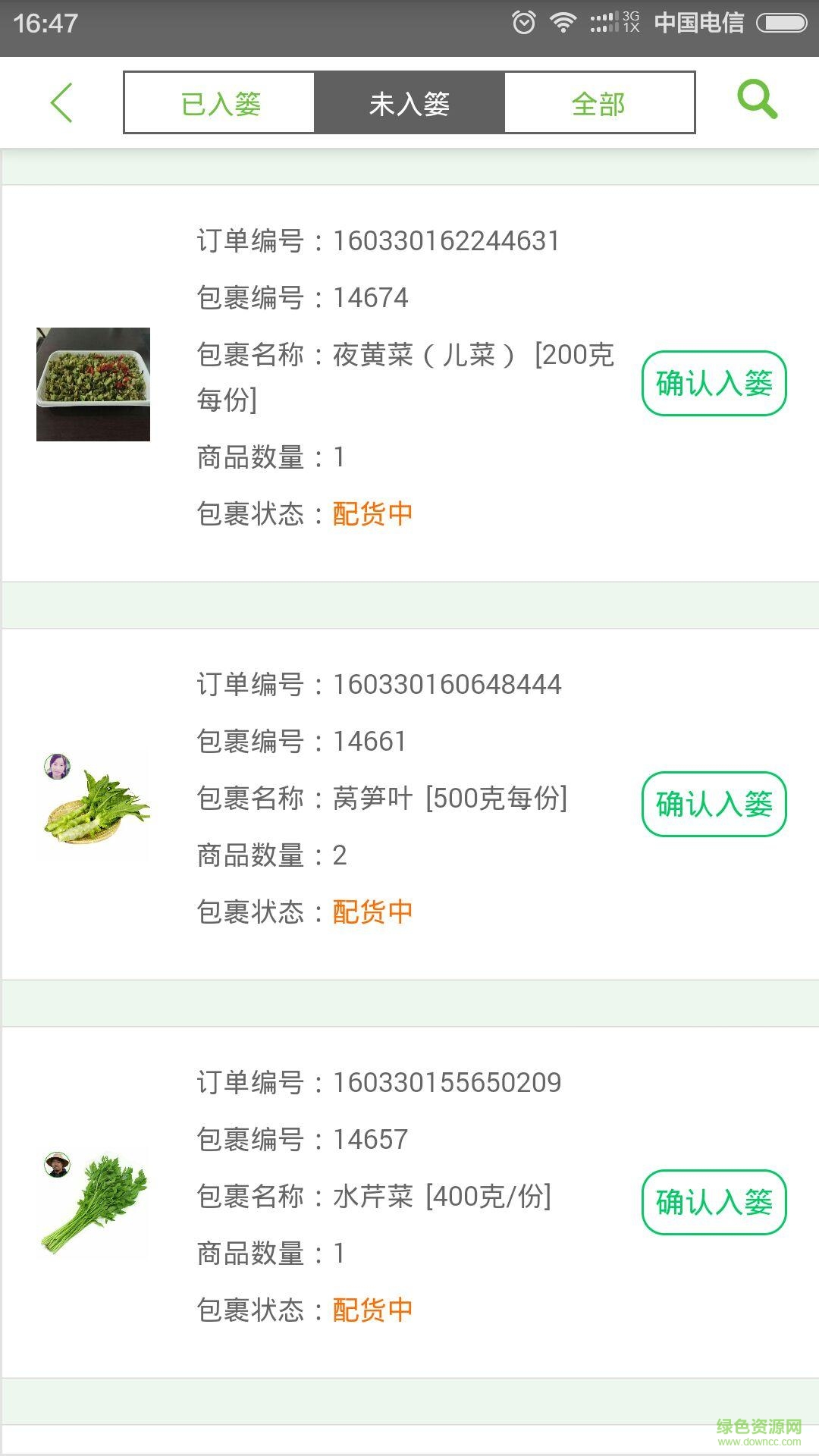Click the 配货中 status on package 14674
The image size is (819, 1456).
371,514
